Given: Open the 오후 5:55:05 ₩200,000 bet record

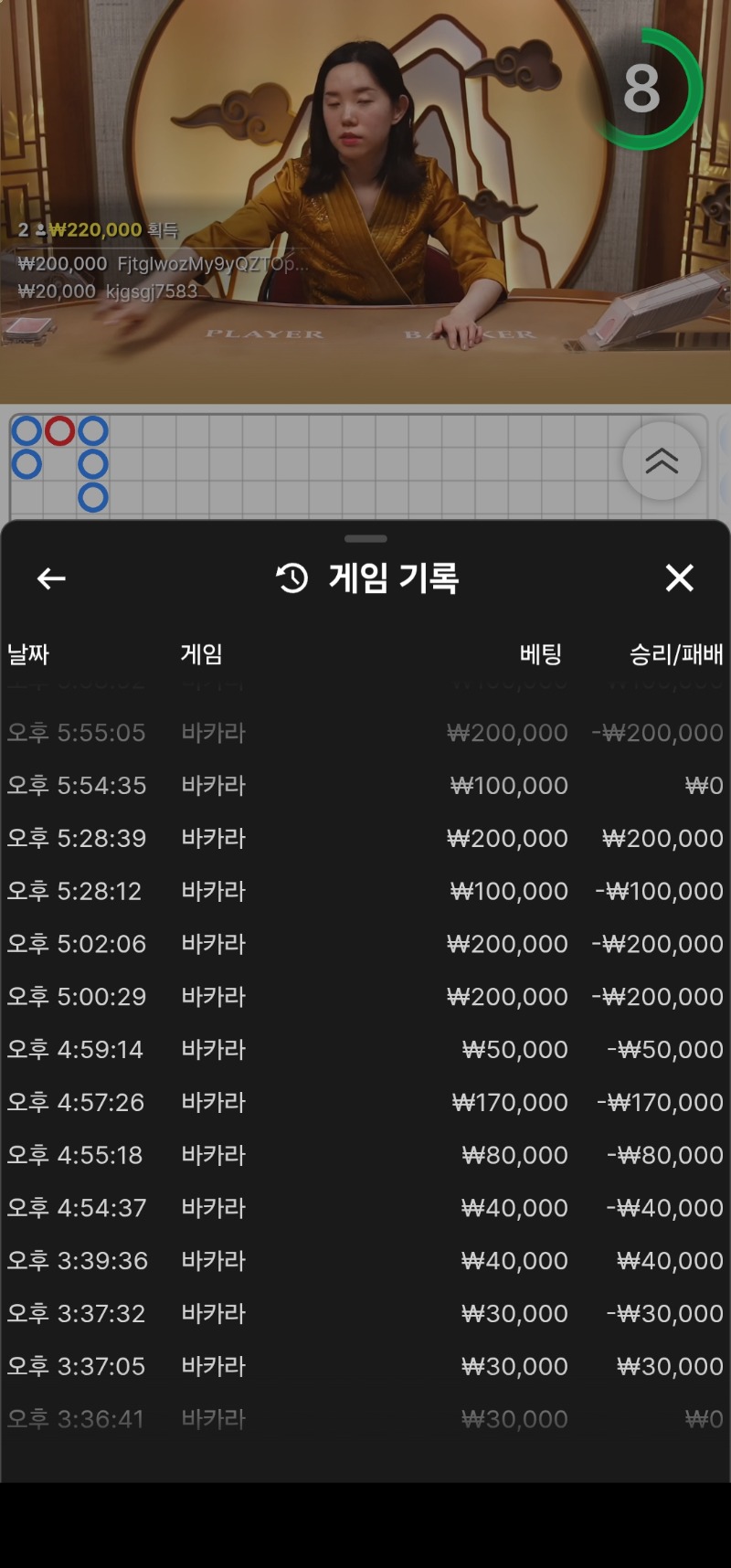Looking at the screenshot, I should (365, 733).
